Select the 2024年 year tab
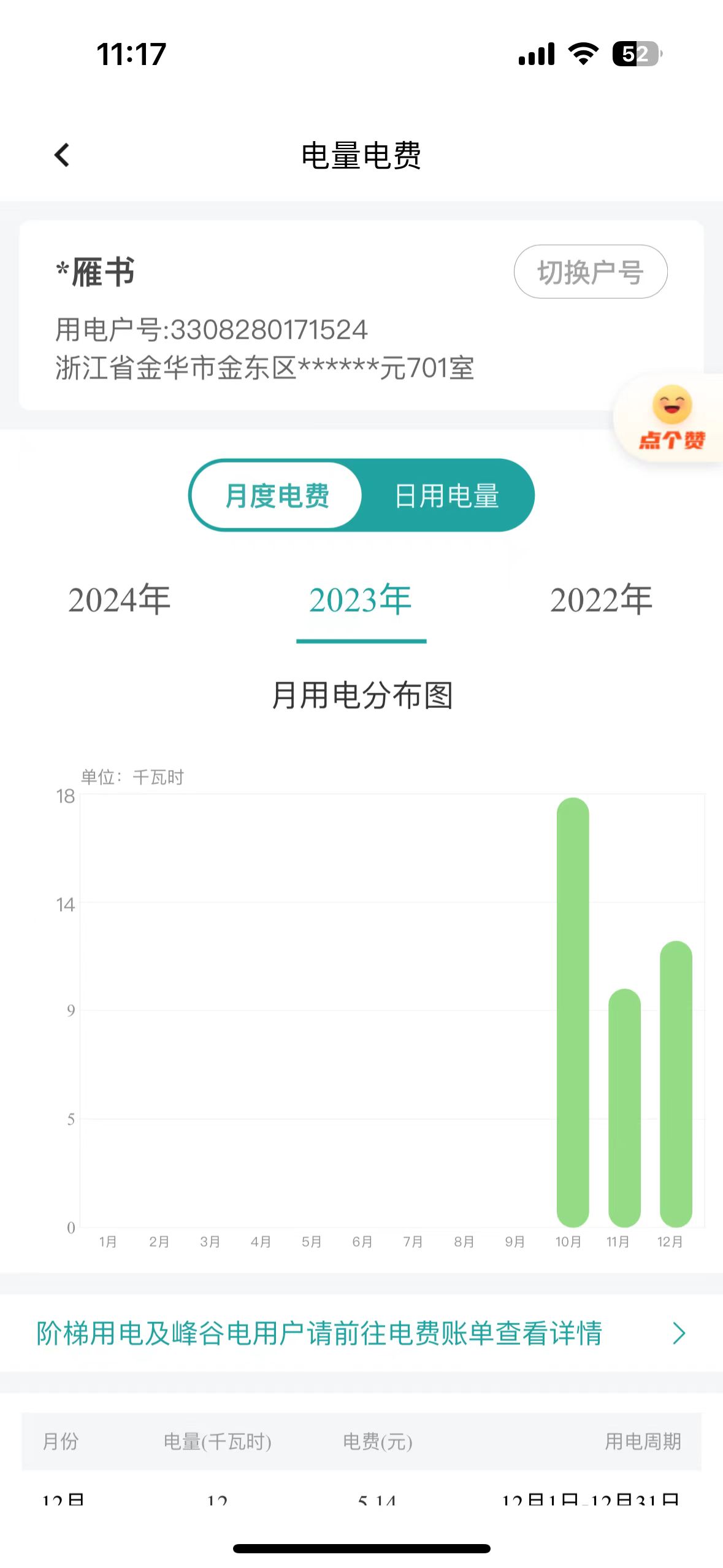Image resolution: width=723 pixels, height=1568 pixels. (119, 600)
